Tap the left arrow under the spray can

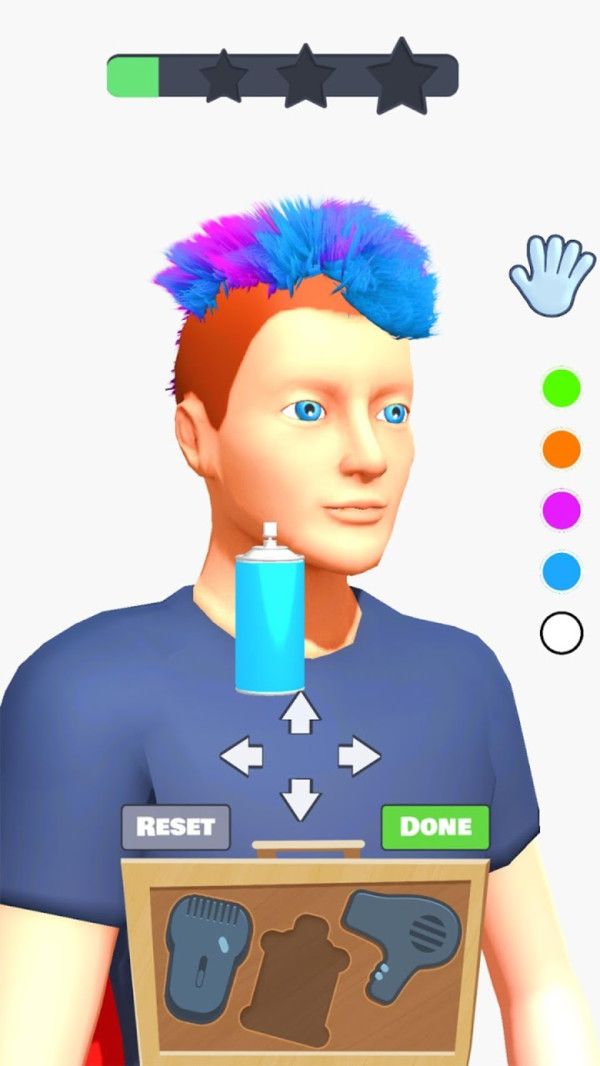(x=241, y=757)
